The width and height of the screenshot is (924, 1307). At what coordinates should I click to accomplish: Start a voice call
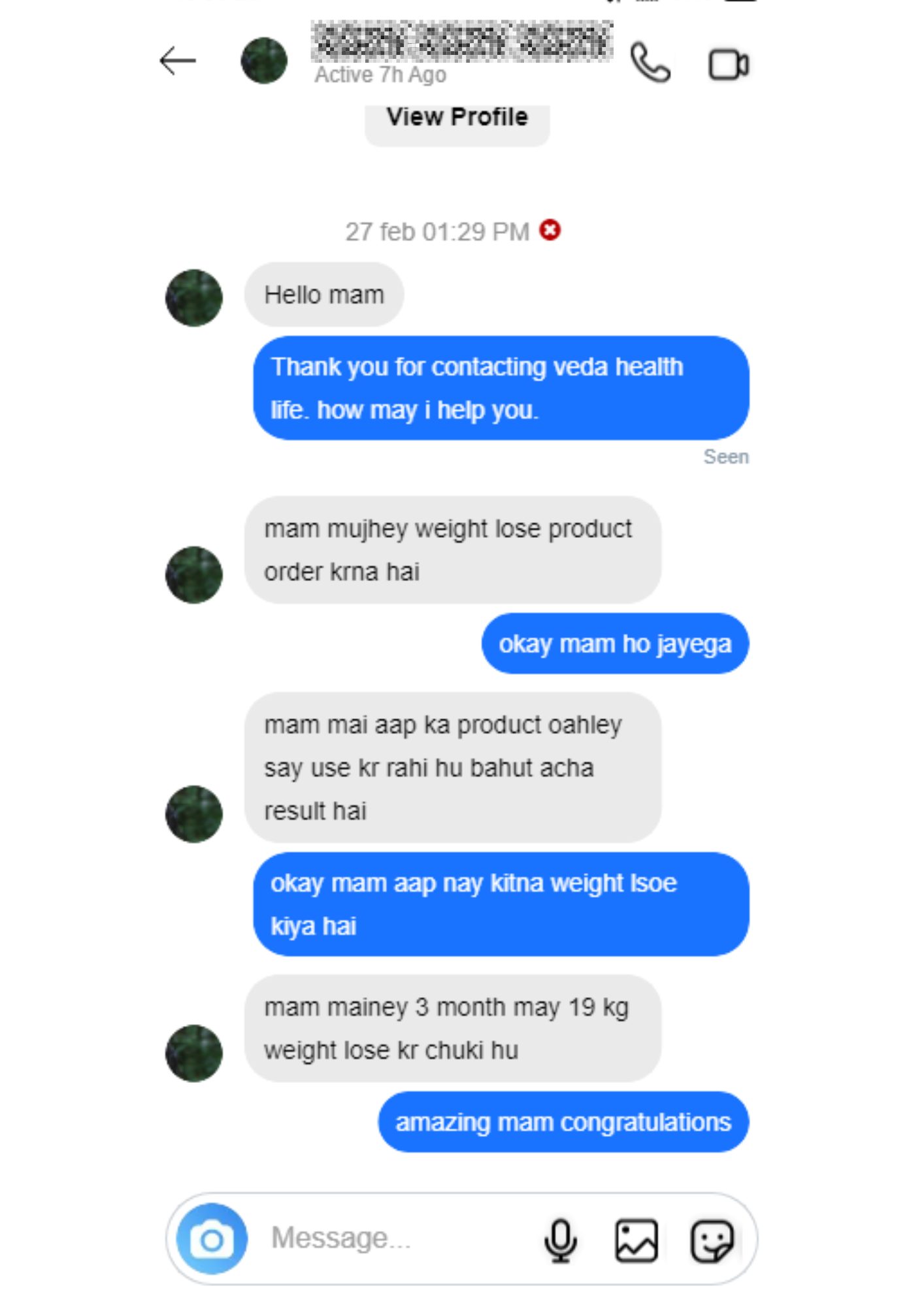click(650, 63)
